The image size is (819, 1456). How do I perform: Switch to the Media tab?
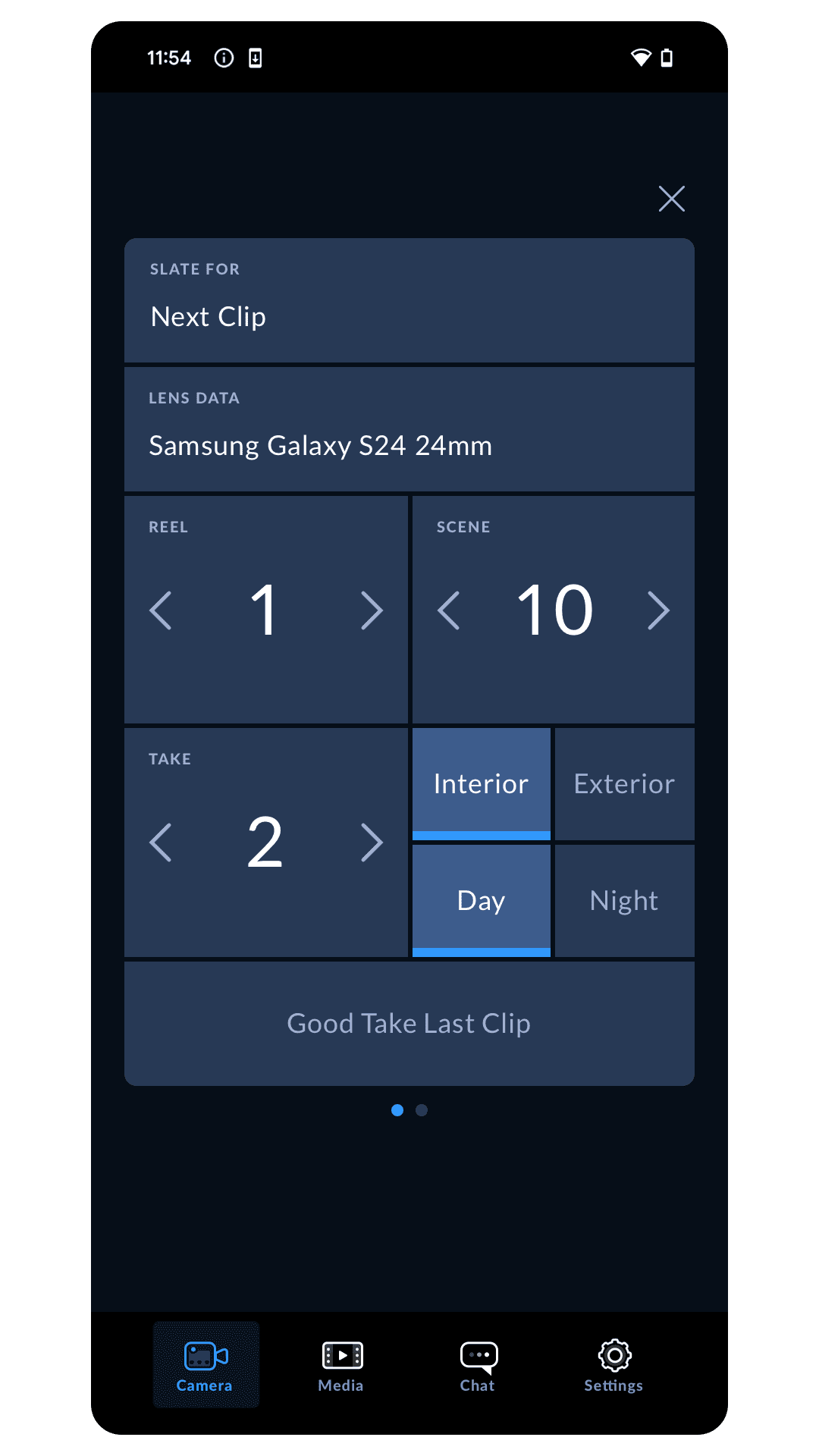tap(341, 1364)
